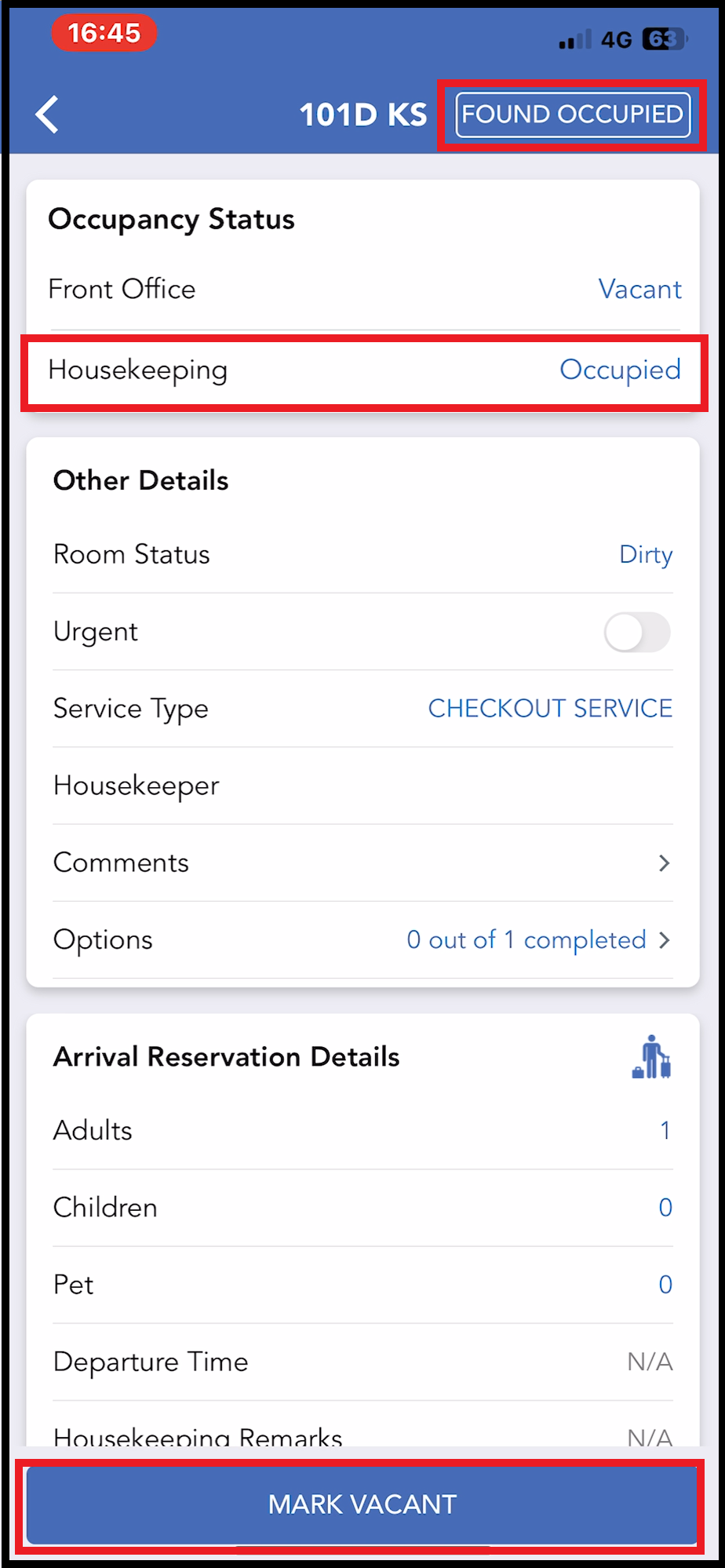Open the CHECKOUT SERVICE service type
Image resolution: width=725 pixels, height=1568 pixels.
549,708
